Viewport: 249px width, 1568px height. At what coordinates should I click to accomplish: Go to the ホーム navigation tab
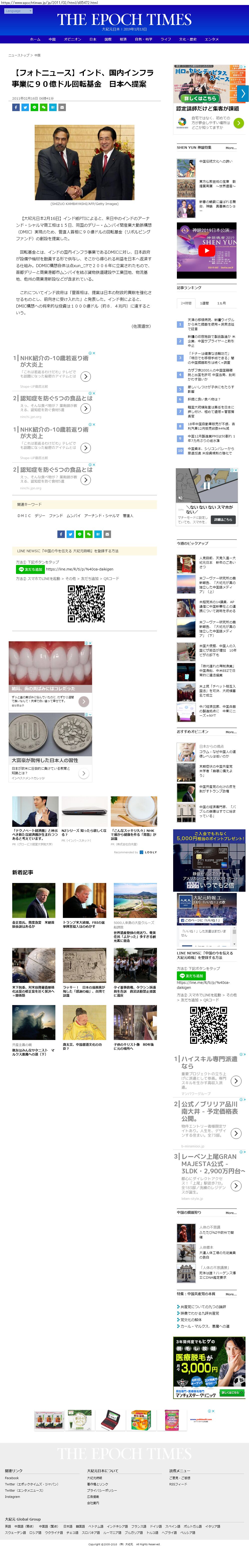(35, 39)
